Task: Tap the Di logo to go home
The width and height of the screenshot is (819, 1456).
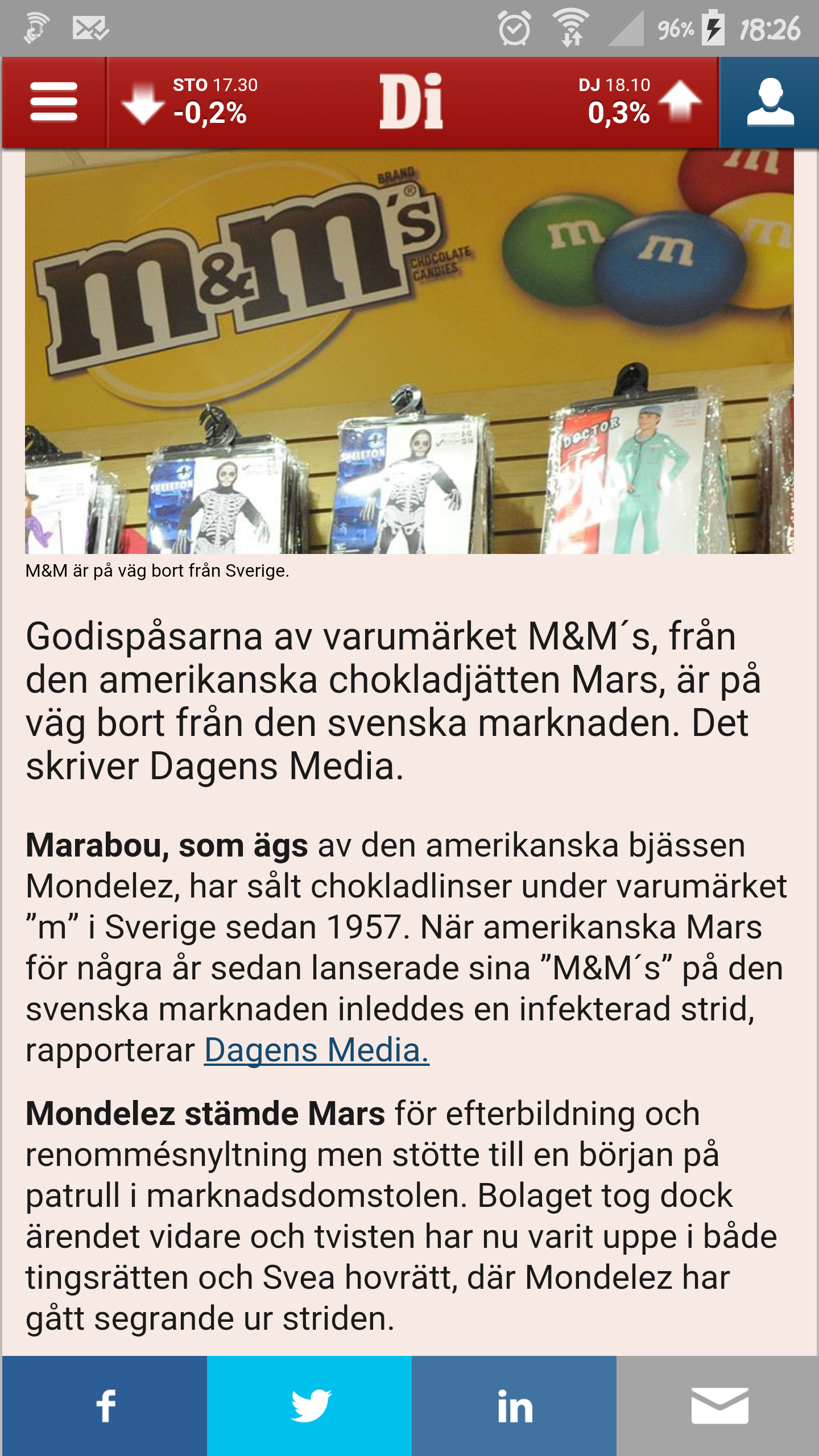Action: 411,102
